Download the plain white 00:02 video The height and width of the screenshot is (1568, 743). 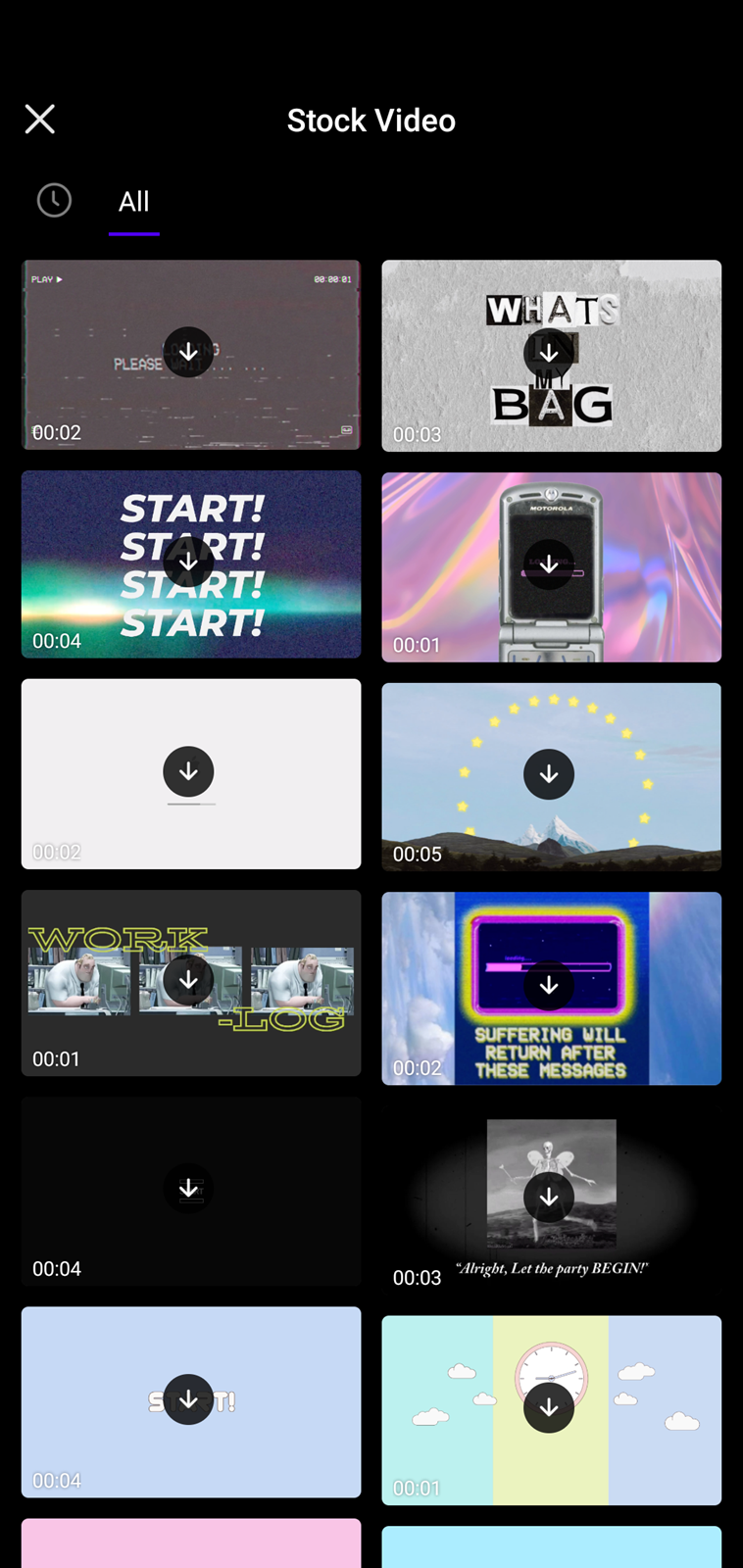point(188,772)
